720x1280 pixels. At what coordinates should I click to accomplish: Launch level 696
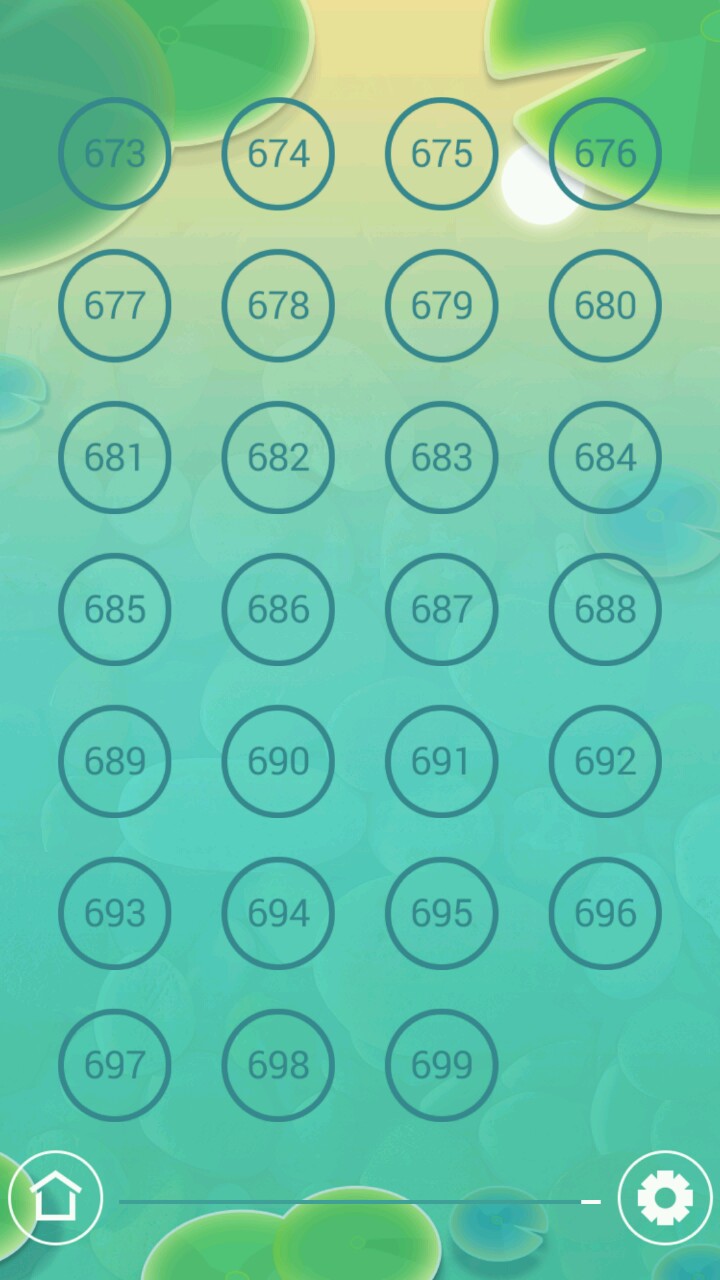(605, 914)
